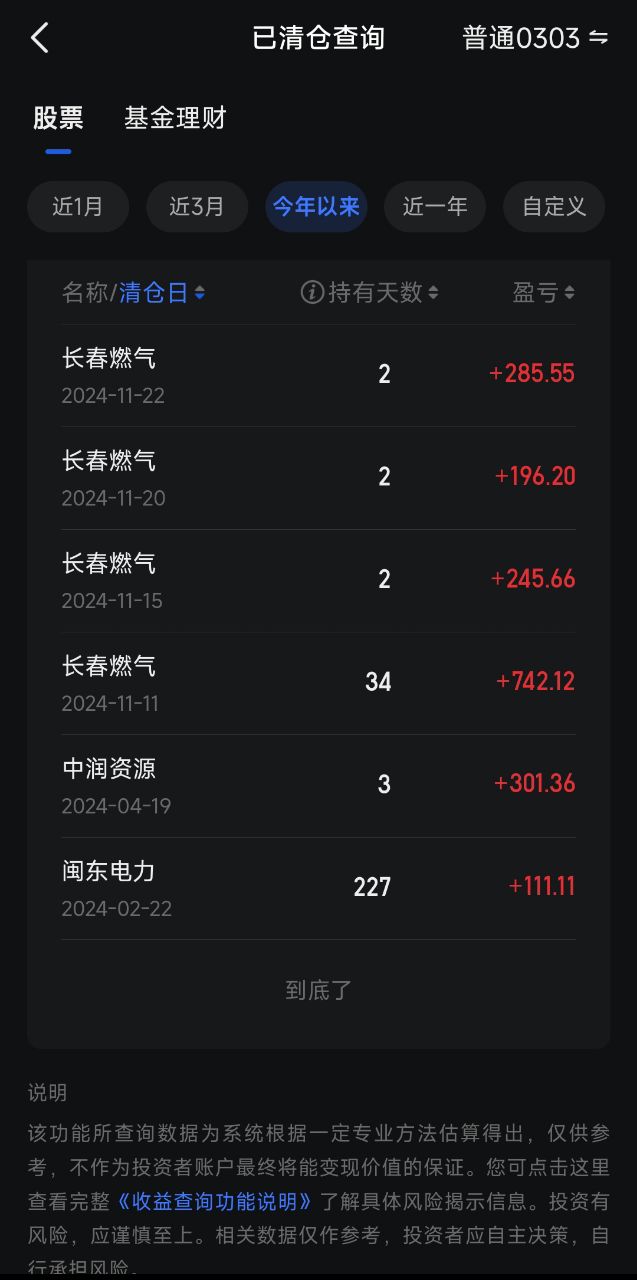Image resolution: width=637 pixels, height=1280 pixels.
Task: Sort the list by 清仓日
Action: click(162, 292)
